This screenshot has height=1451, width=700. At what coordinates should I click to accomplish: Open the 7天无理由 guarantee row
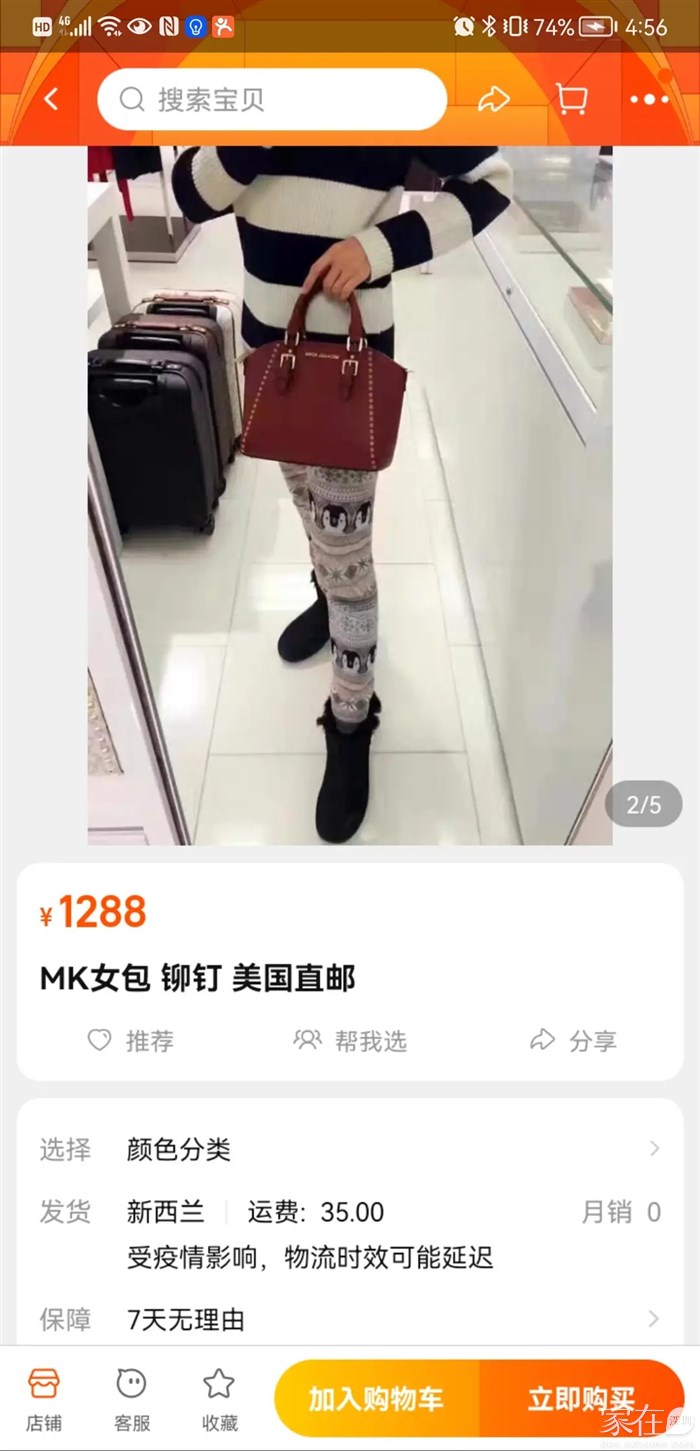pos(350,1319)
